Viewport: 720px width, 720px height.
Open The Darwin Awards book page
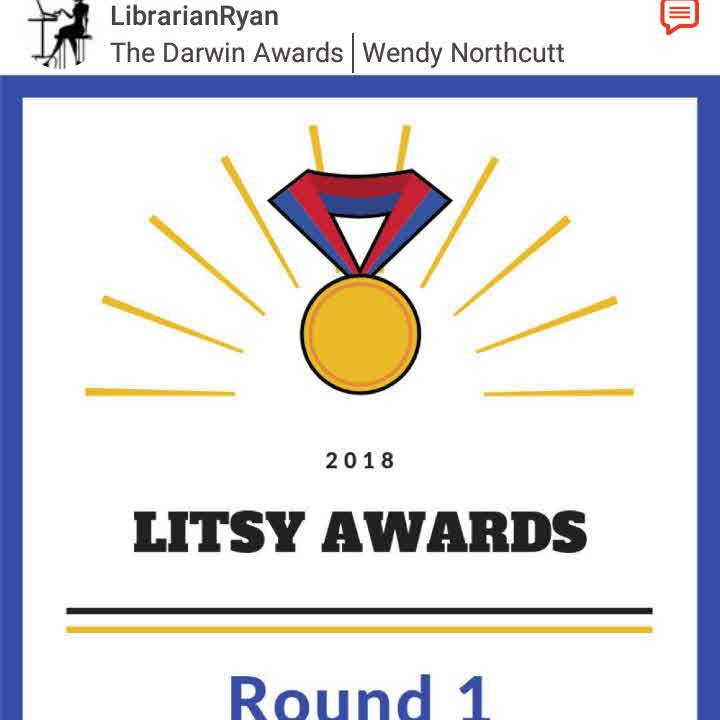(227, 52)
